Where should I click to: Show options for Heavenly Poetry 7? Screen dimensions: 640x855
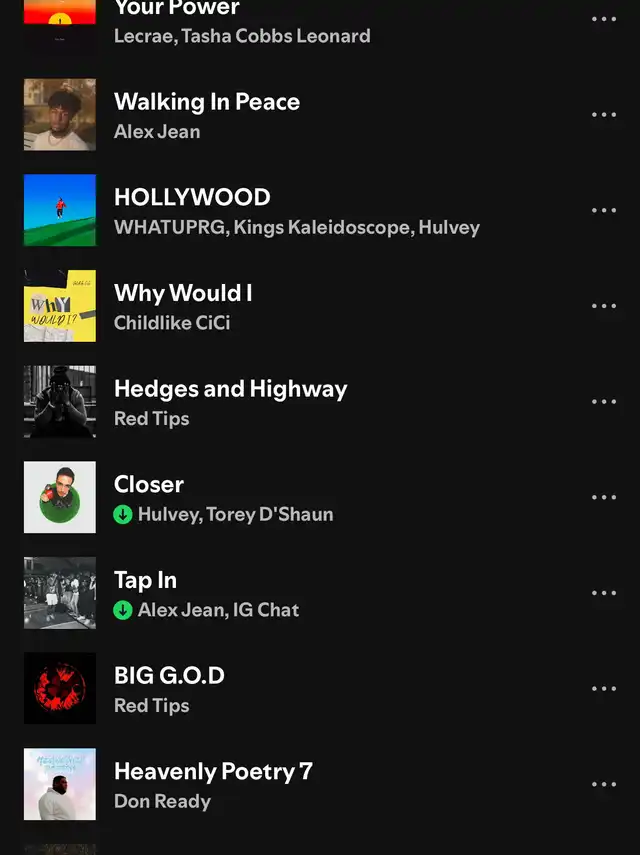(603, 784)
